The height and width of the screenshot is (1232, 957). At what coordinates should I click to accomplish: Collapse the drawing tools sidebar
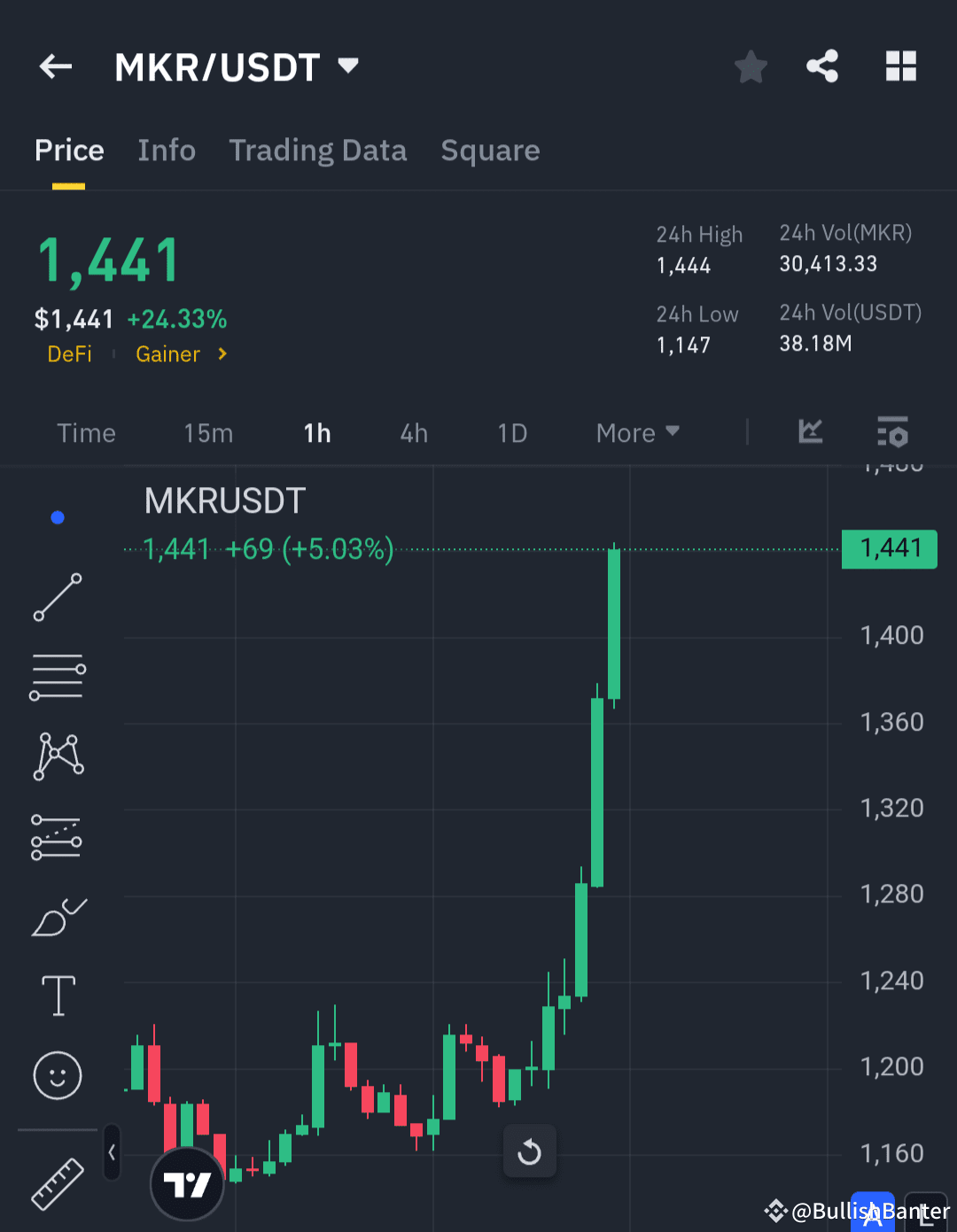click(x=112, y=1154)
